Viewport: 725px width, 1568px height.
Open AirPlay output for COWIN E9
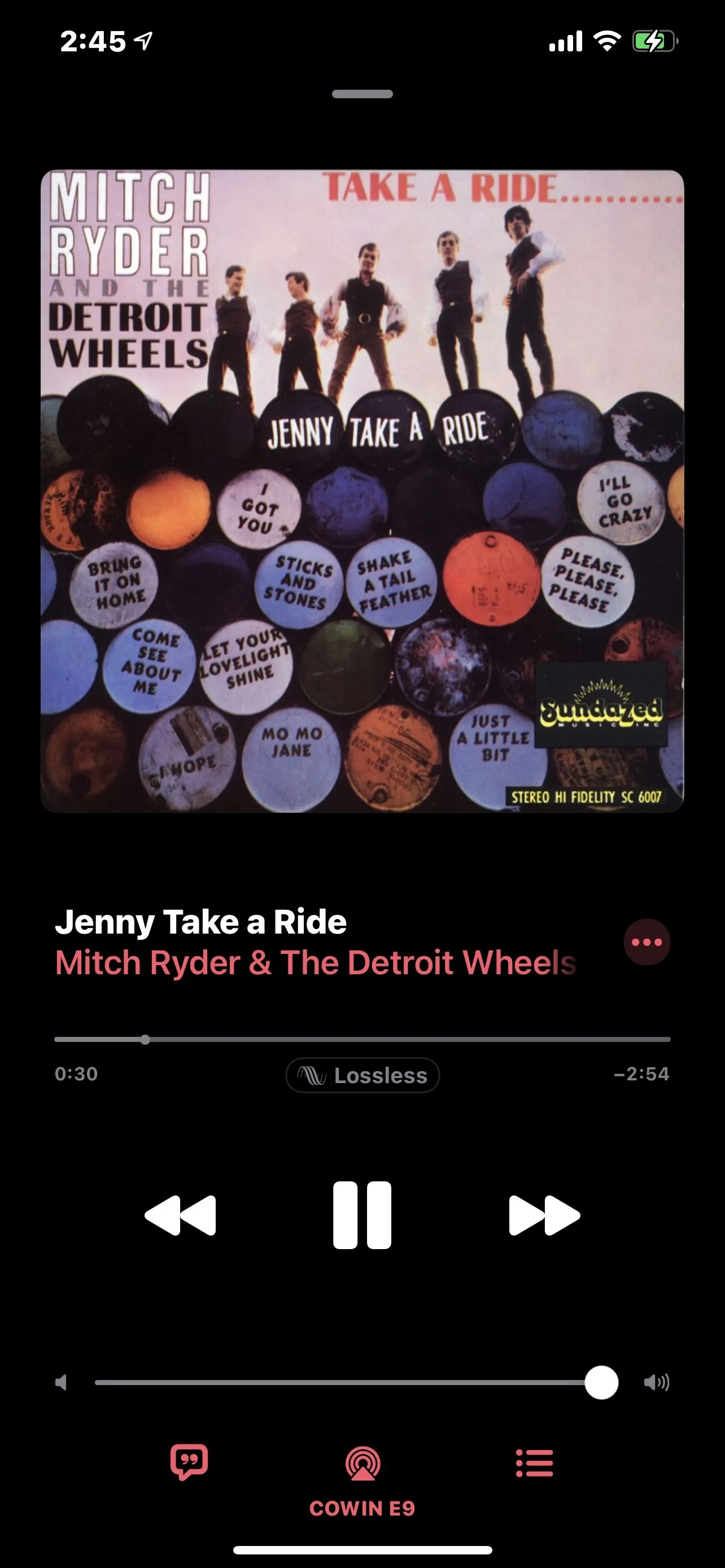click(x=363, y=1465)
